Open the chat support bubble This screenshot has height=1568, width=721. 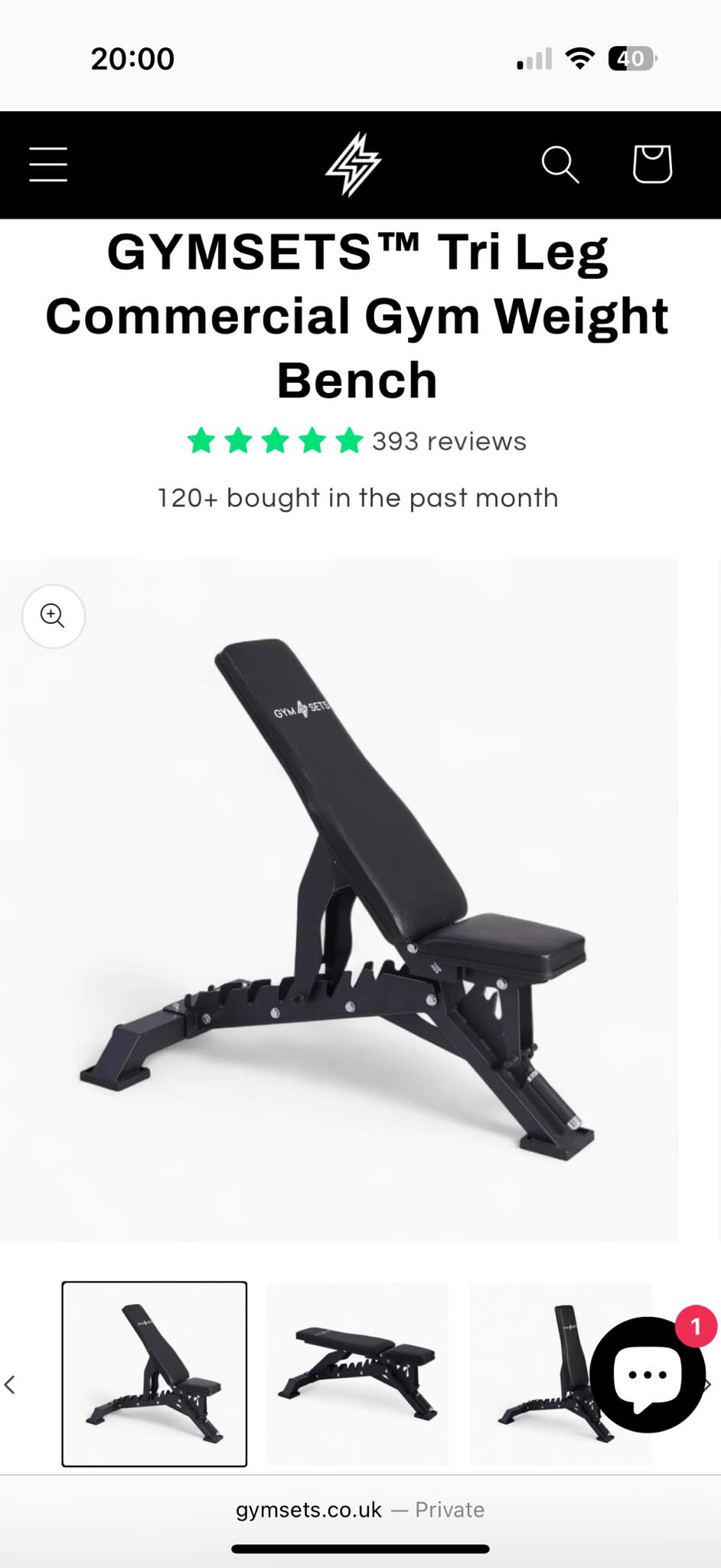point(648,1375)
